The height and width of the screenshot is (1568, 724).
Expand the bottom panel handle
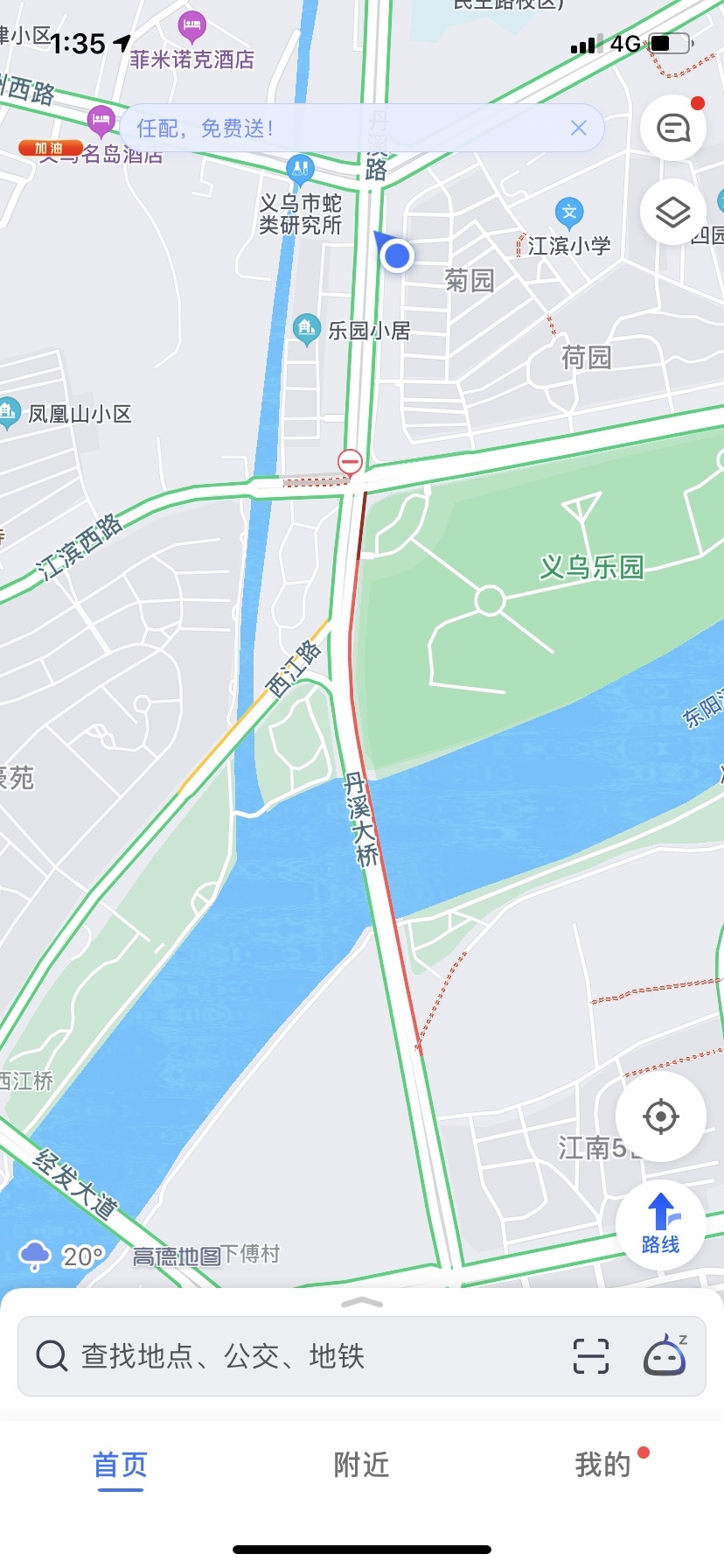tap(361, 1303)
